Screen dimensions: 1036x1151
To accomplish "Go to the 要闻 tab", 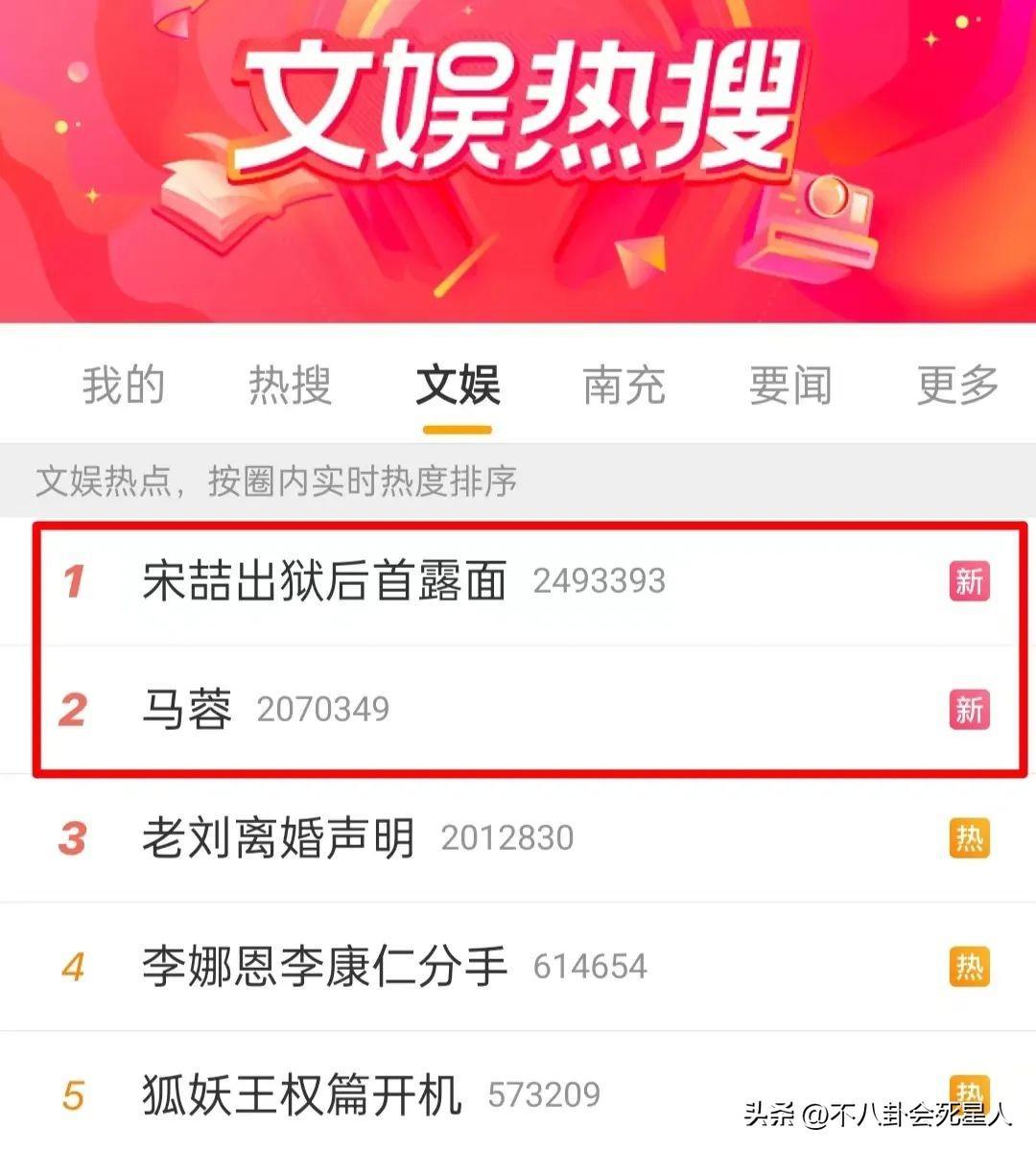I will pos(790,386).
